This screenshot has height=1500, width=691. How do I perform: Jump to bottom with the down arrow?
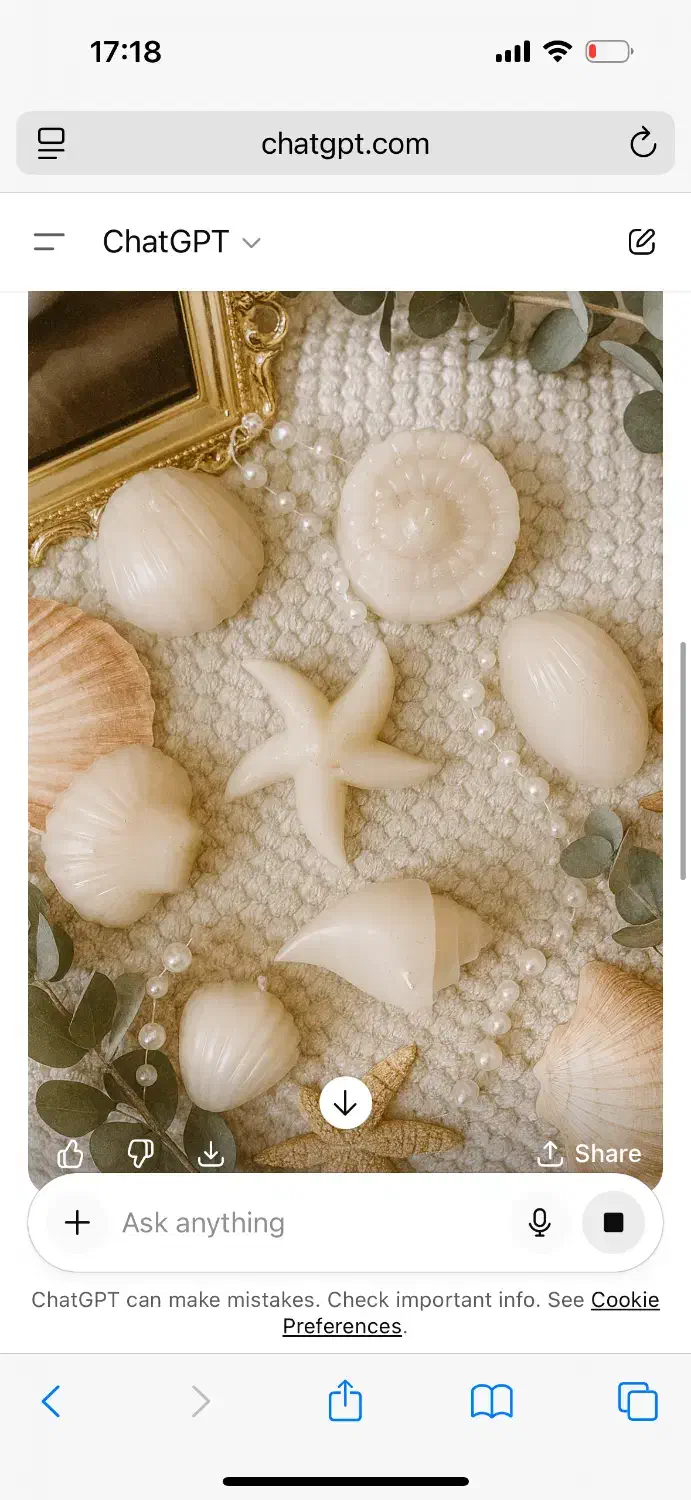coord(345,1103)
